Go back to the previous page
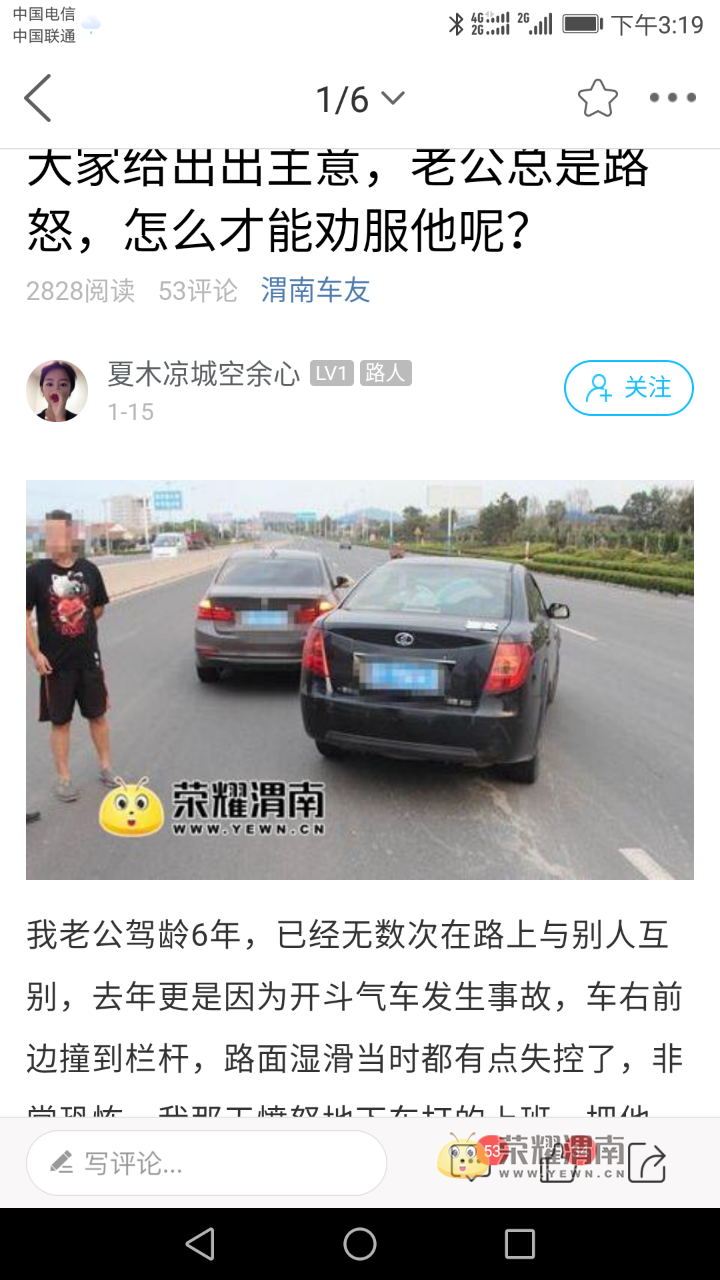The height and width of the screenshot is (1280, 720). (38, 98)
